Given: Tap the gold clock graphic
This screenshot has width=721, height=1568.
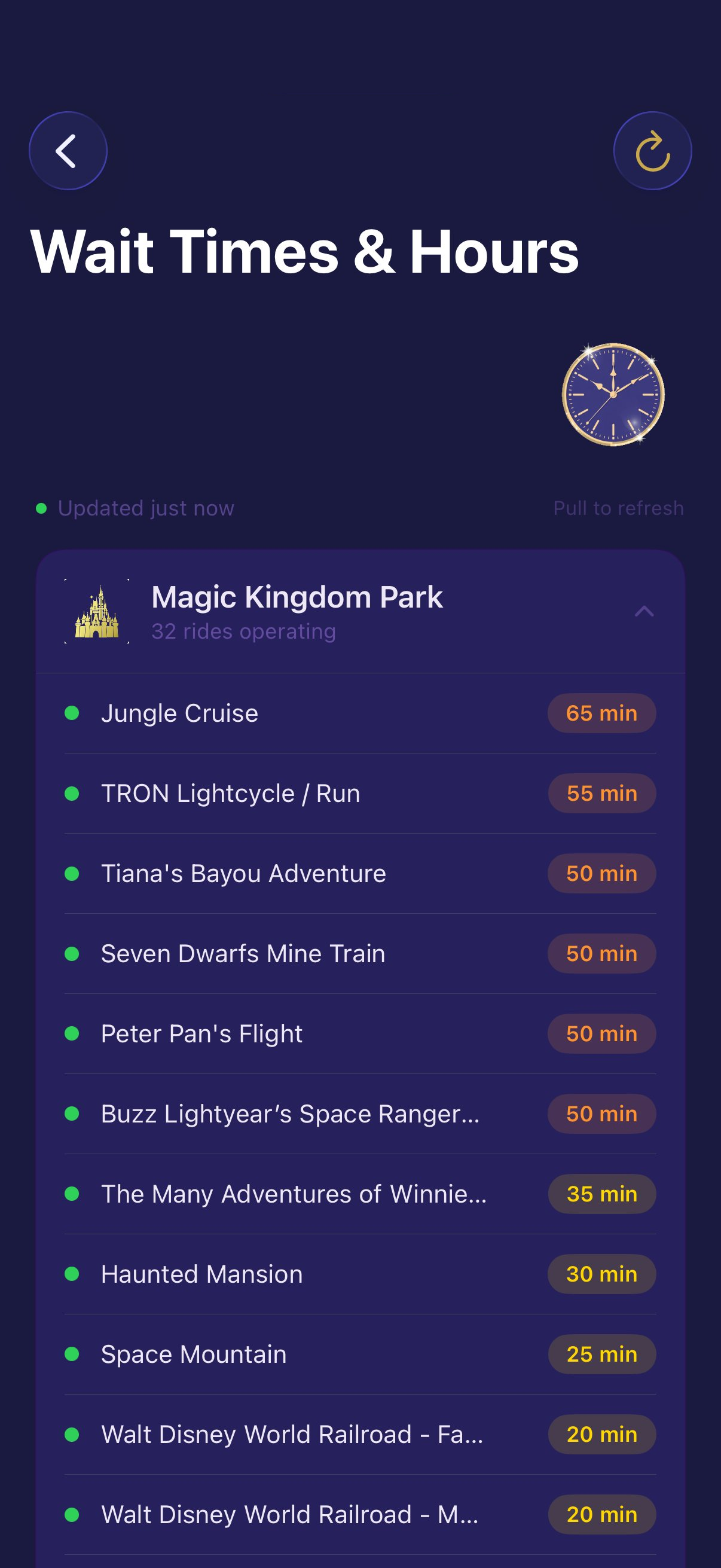Looking at the screenshot, I should click(613, 393).
